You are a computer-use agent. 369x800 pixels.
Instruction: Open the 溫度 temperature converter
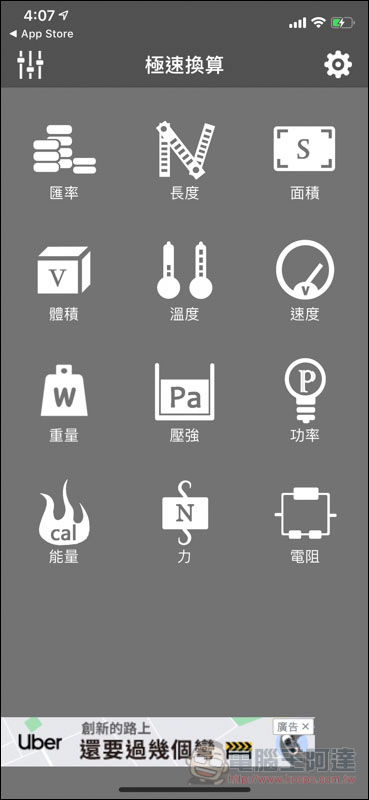[x=184, y=282]
